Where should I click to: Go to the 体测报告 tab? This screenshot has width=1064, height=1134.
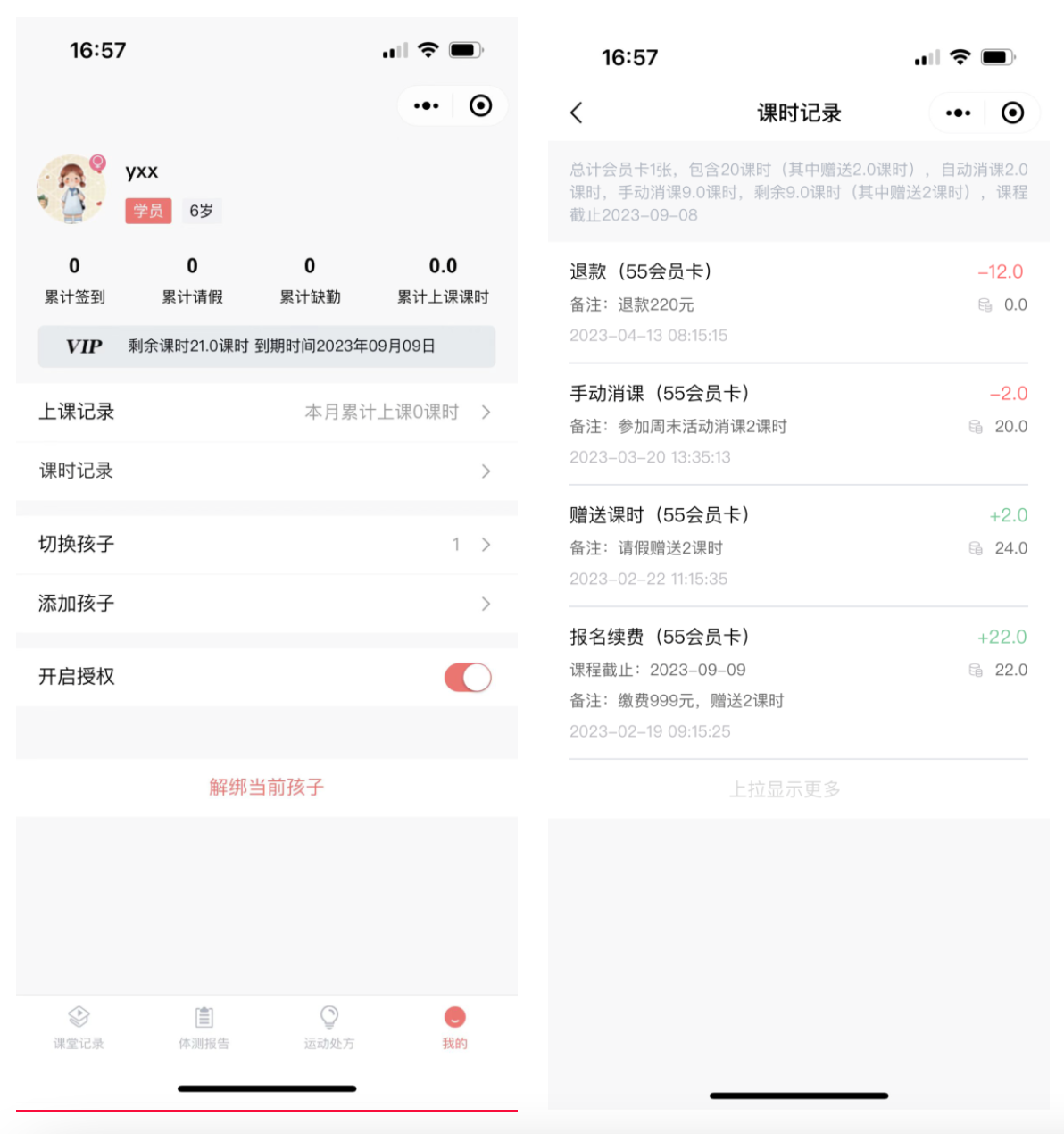point(204,1027)
